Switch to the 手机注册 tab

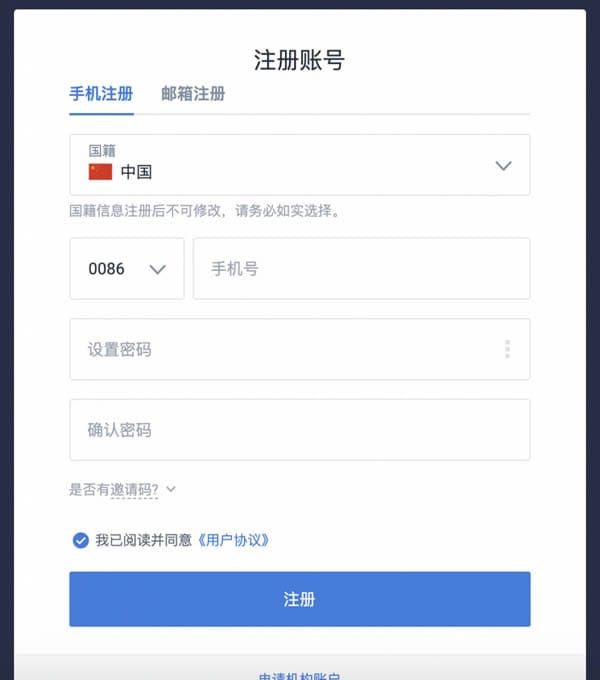point(100,94)
